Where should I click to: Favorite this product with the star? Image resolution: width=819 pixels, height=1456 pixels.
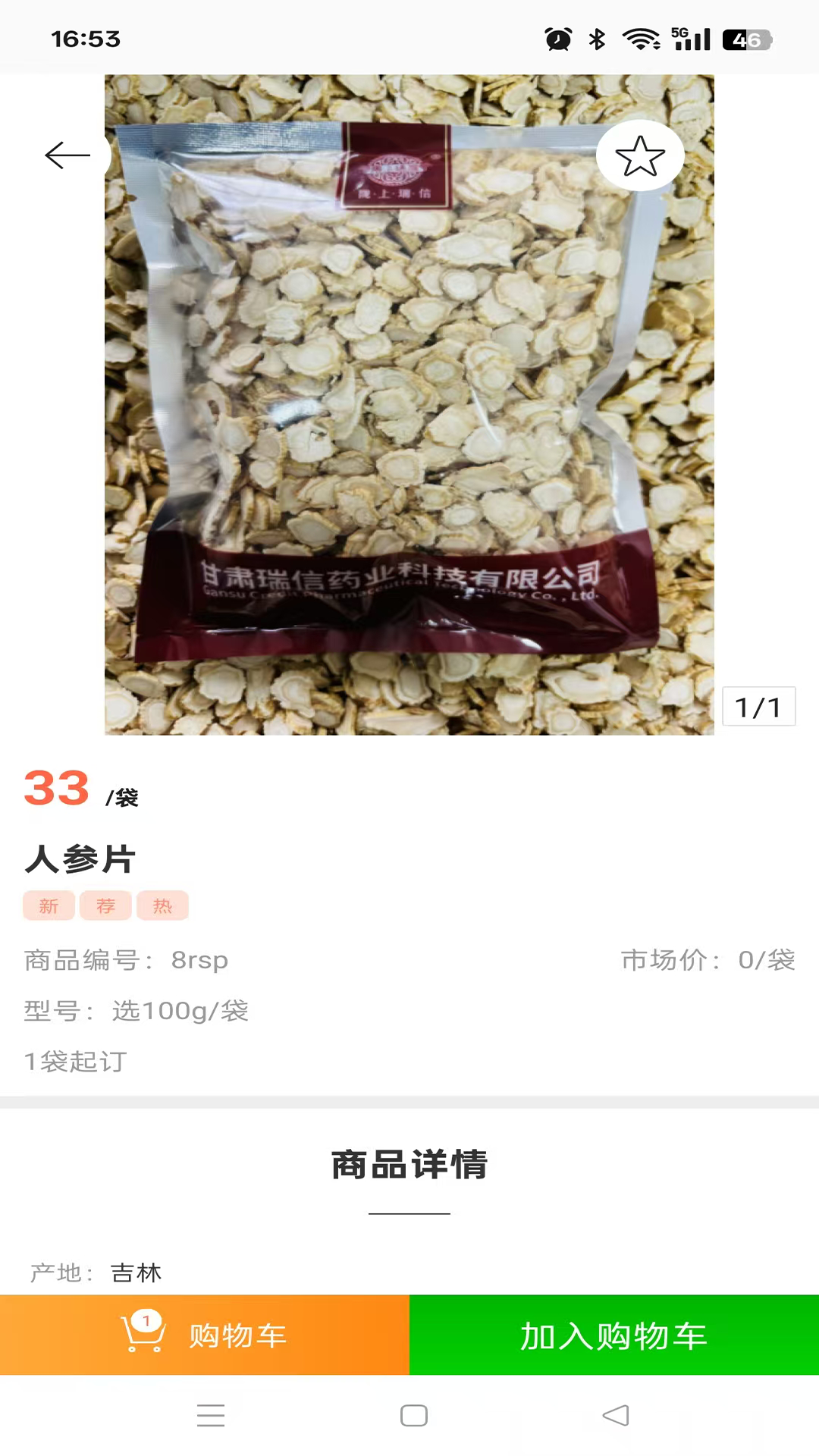tap(640, 156)
